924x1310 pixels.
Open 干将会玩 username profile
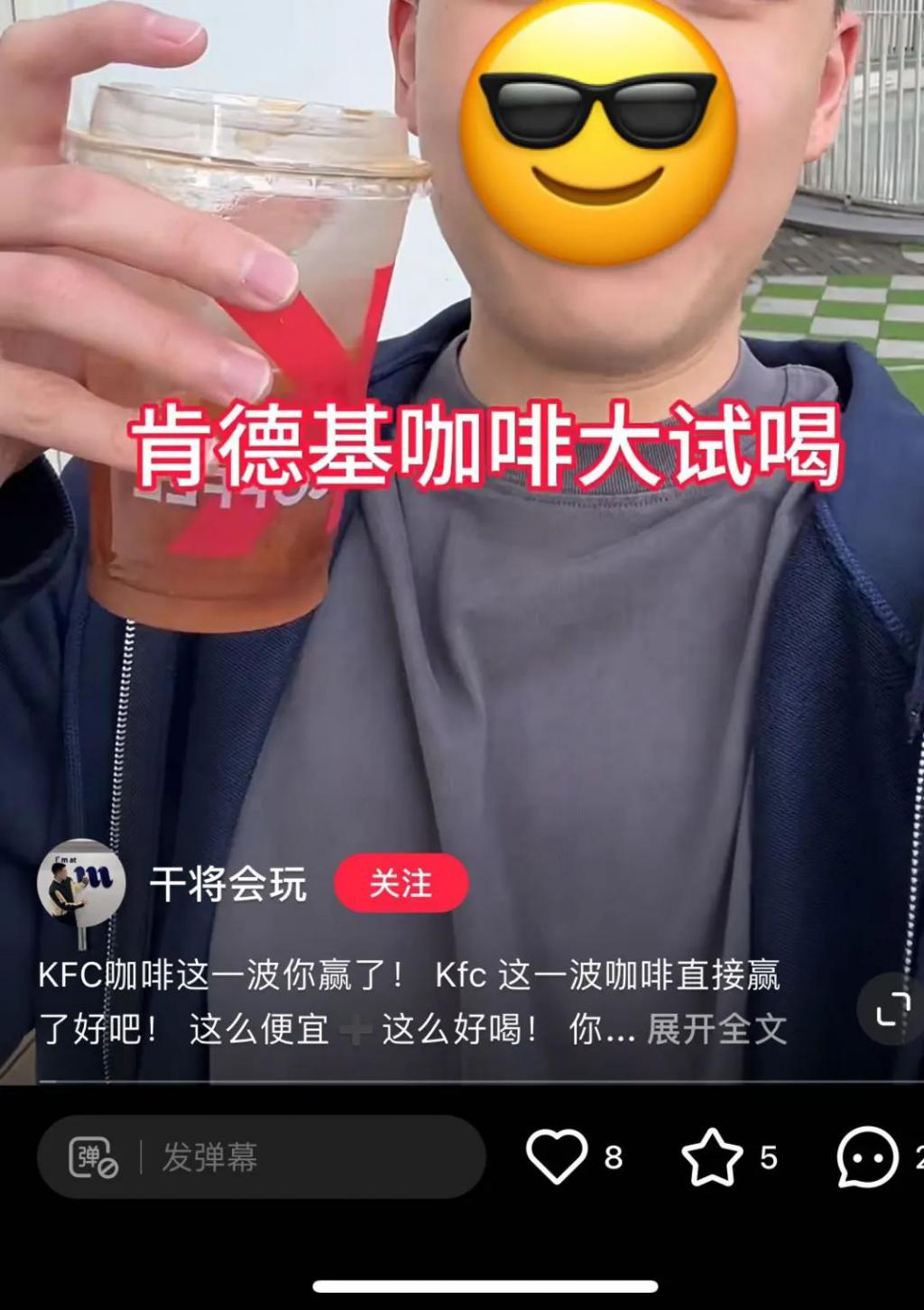click(x=228, y=884)
